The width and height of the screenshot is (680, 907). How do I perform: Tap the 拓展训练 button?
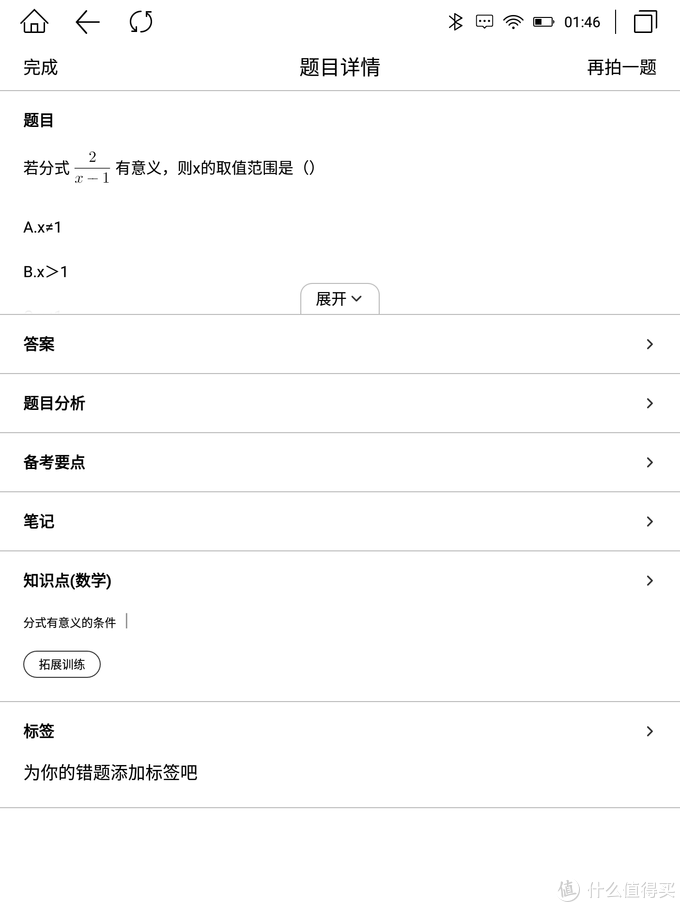click(62, 664)
